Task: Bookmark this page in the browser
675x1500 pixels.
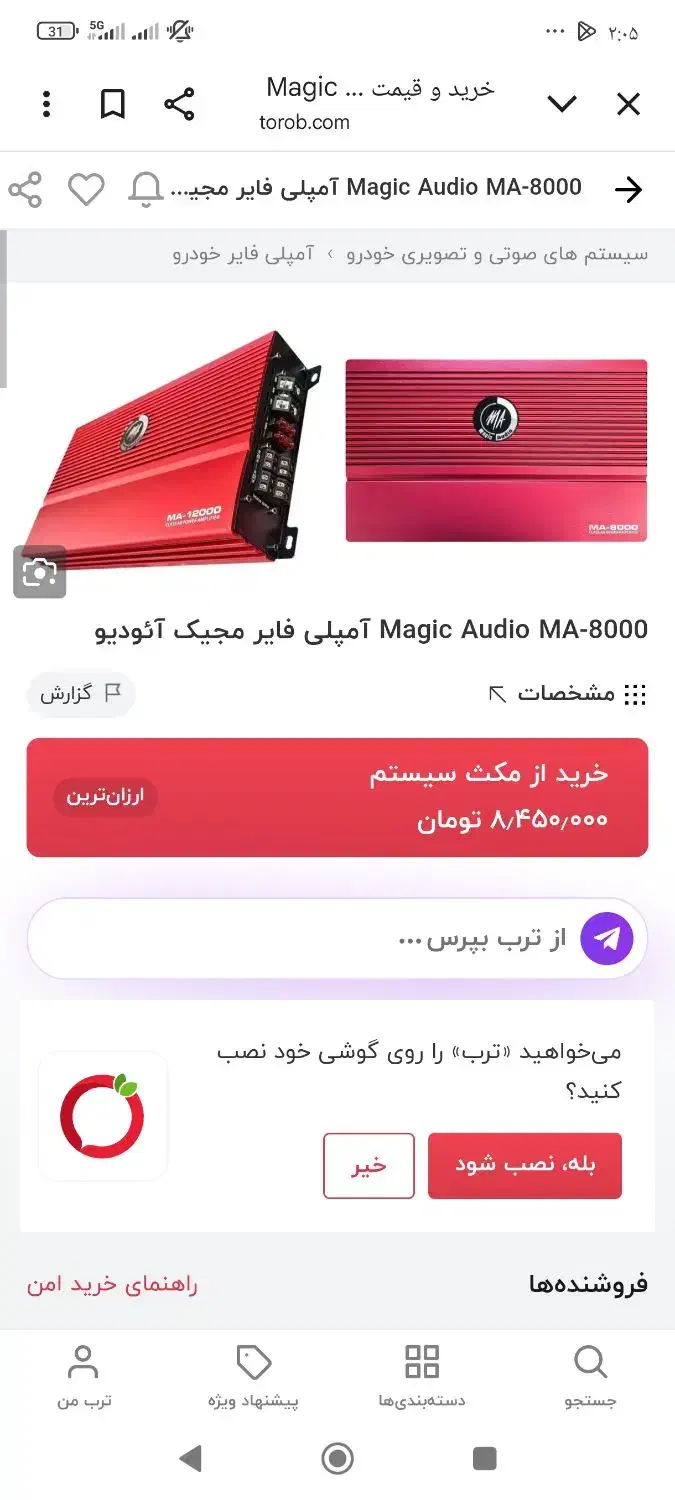Action: [113, 104]
